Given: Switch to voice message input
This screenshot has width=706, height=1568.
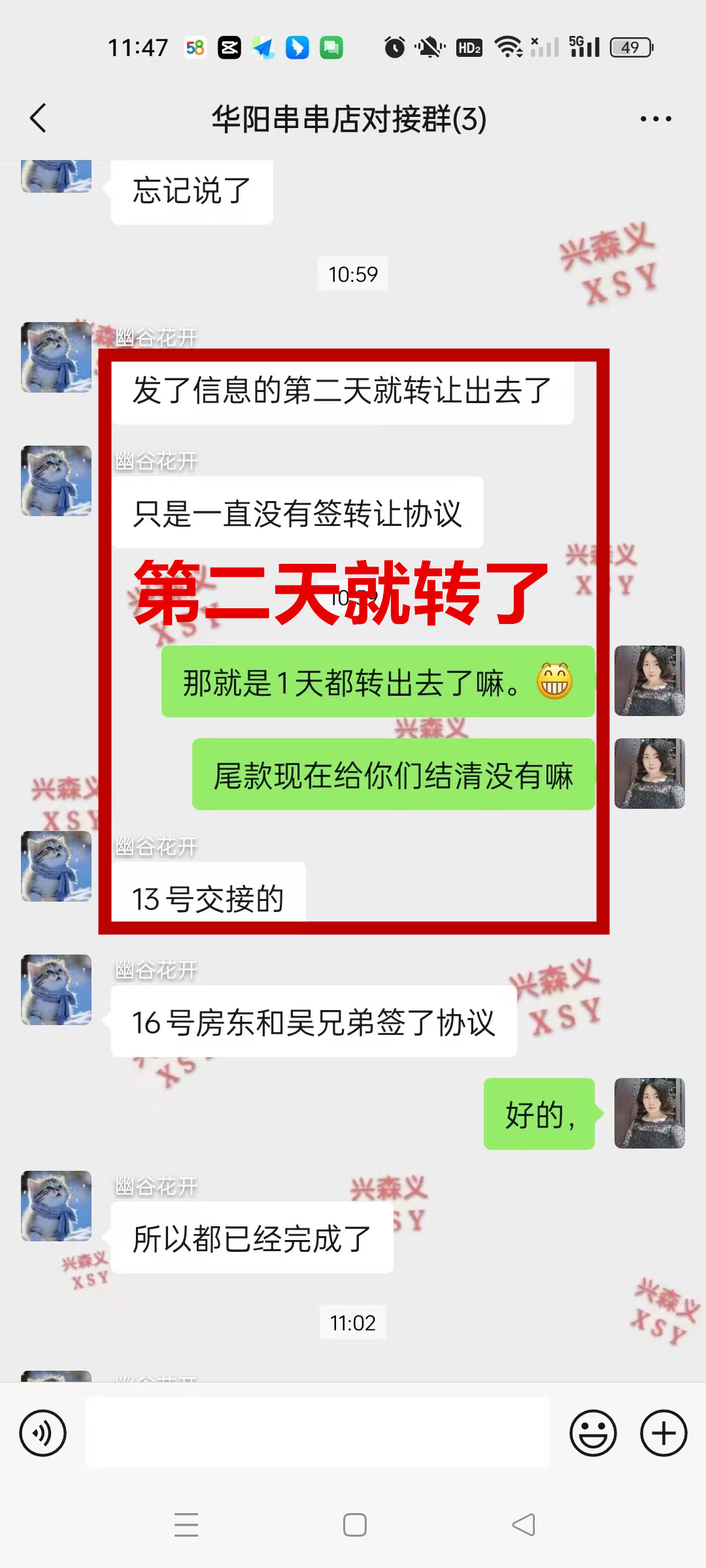Looking at the screenshot, I should [x=43, y=1433].
